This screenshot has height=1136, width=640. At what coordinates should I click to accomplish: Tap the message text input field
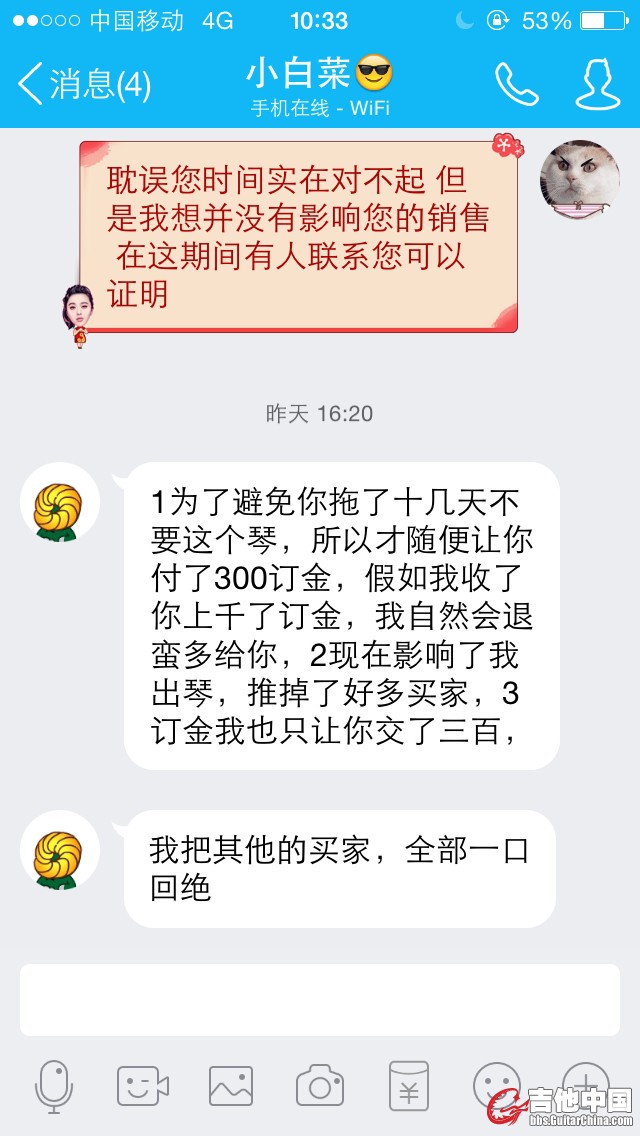[x=320, y=999]
